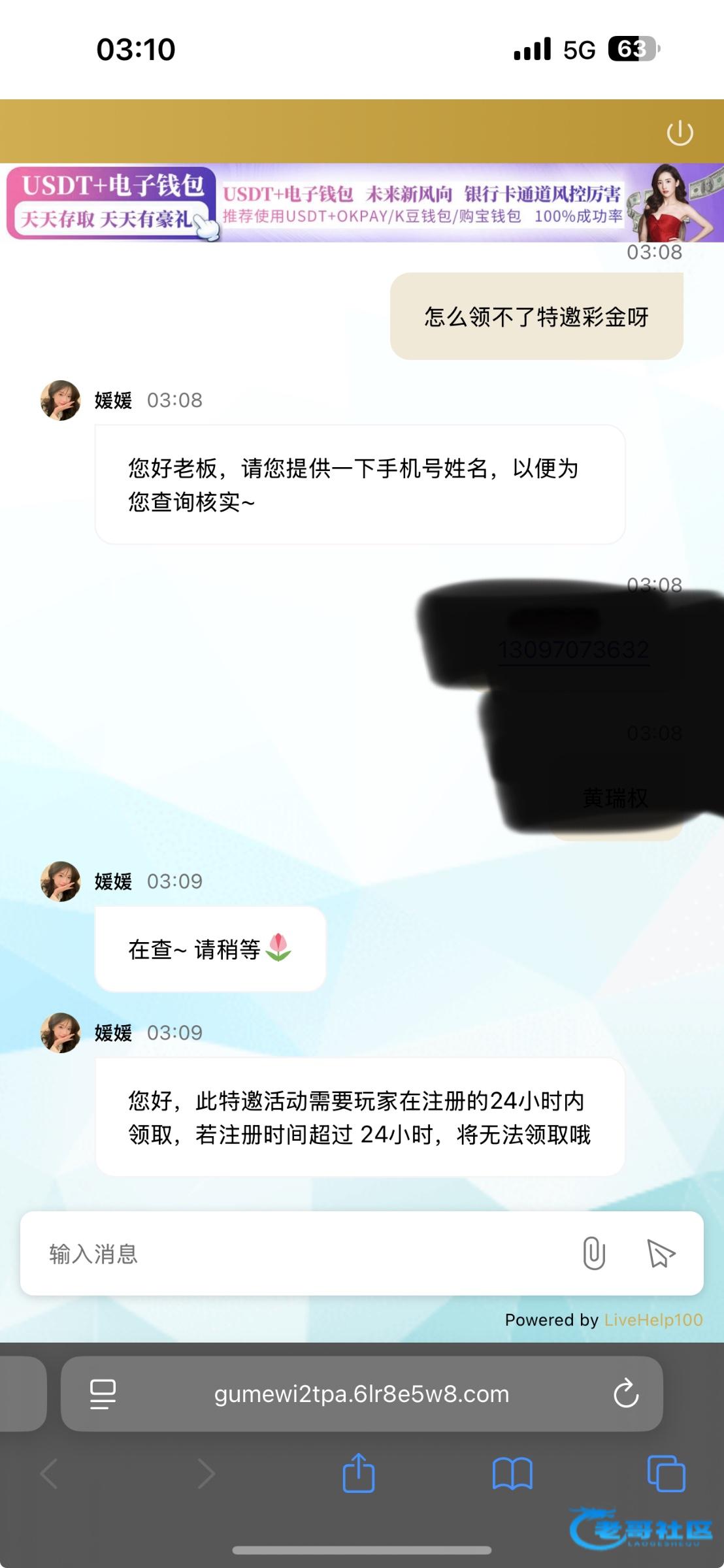
Task: Tap the Safari address bar URL
Action: tap(361, 1394)
